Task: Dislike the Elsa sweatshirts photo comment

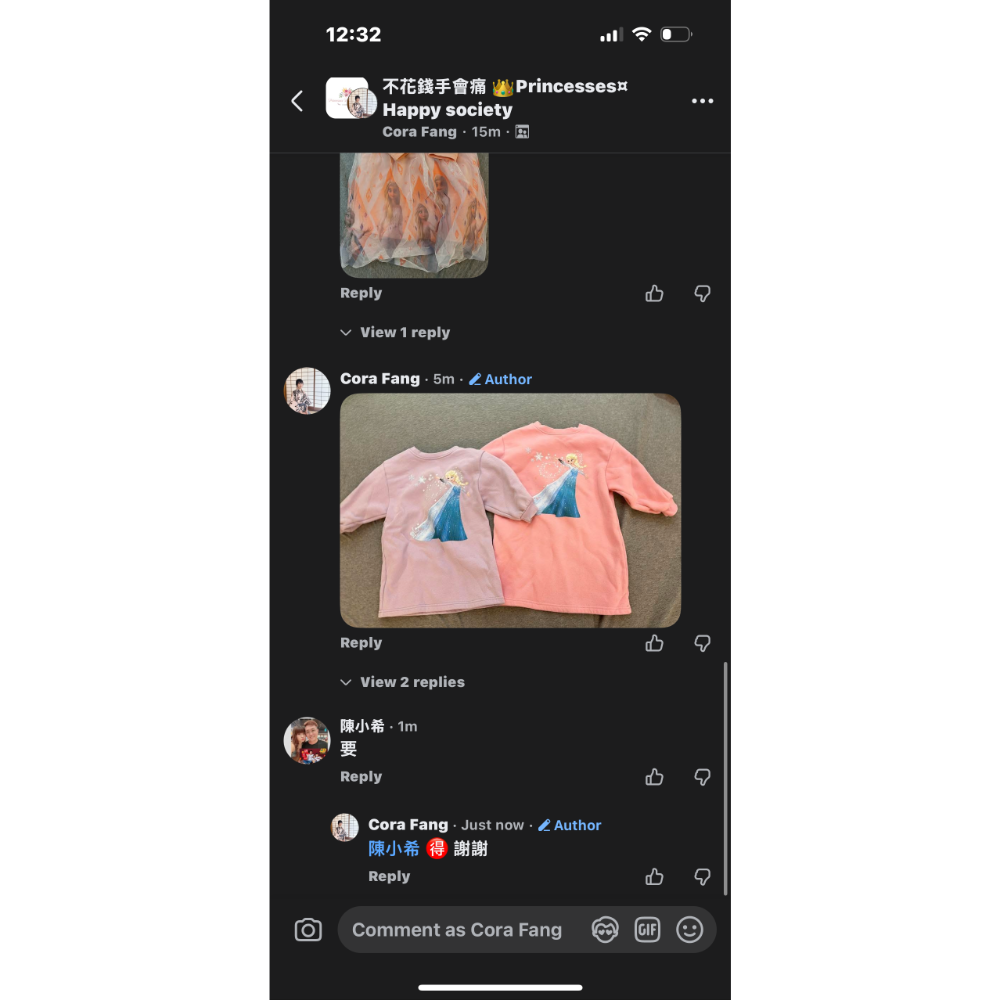Action: point(703,643)
